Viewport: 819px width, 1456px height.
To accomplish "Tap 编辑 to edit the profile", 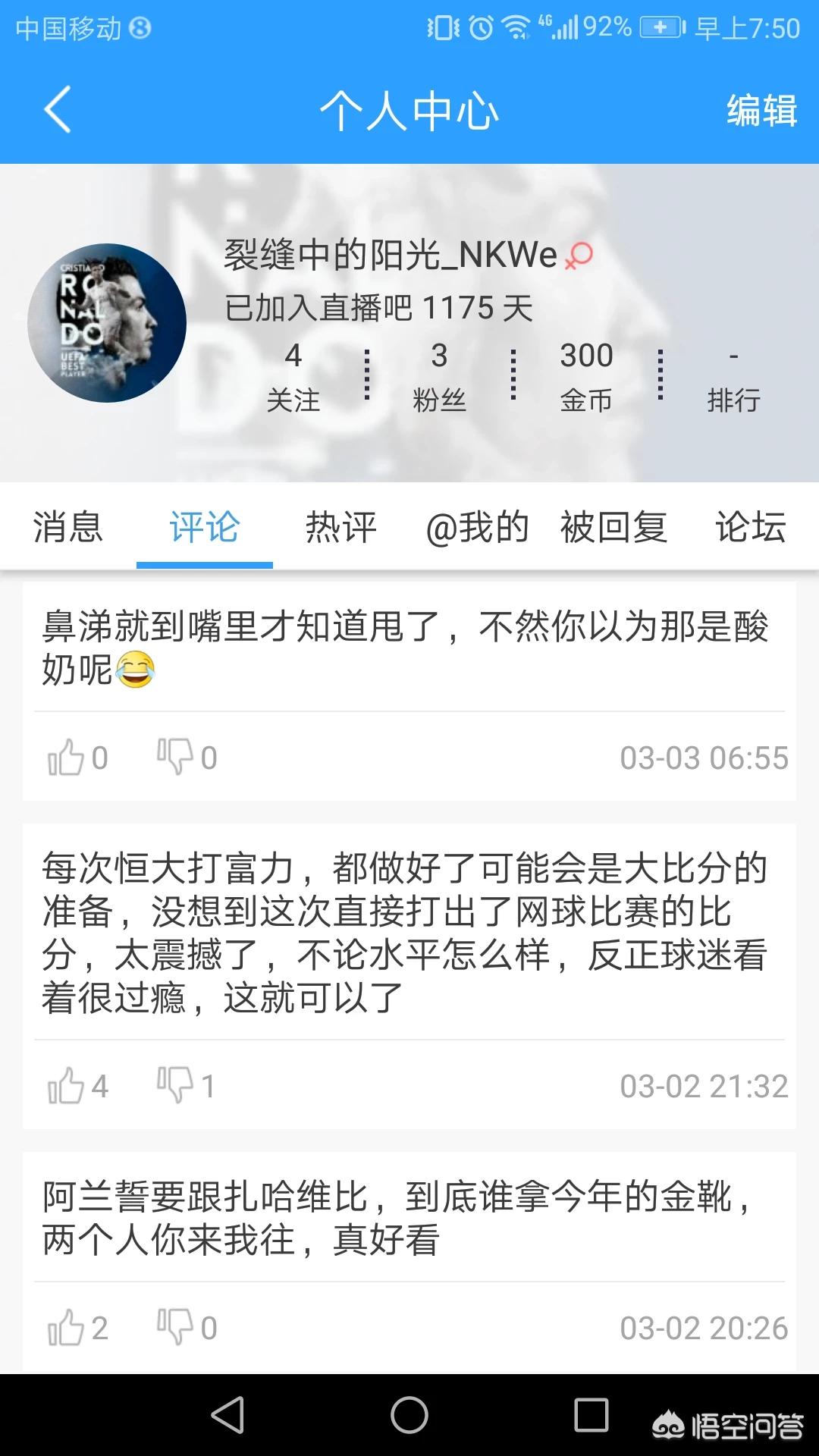I will point(761,110).
